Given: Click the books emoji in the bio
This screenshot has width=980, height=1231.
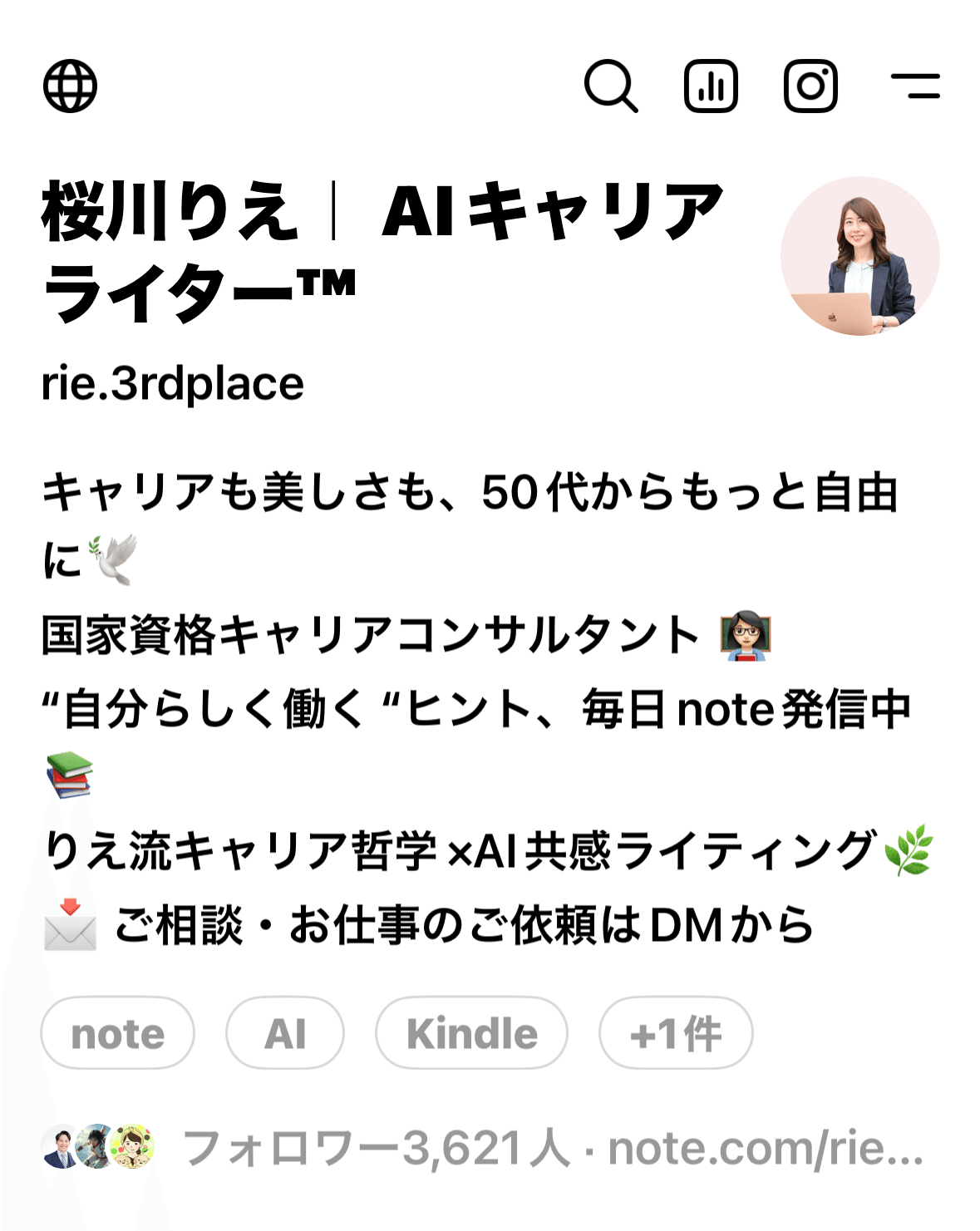Looking at the screenshot, I should coord(70,772).
